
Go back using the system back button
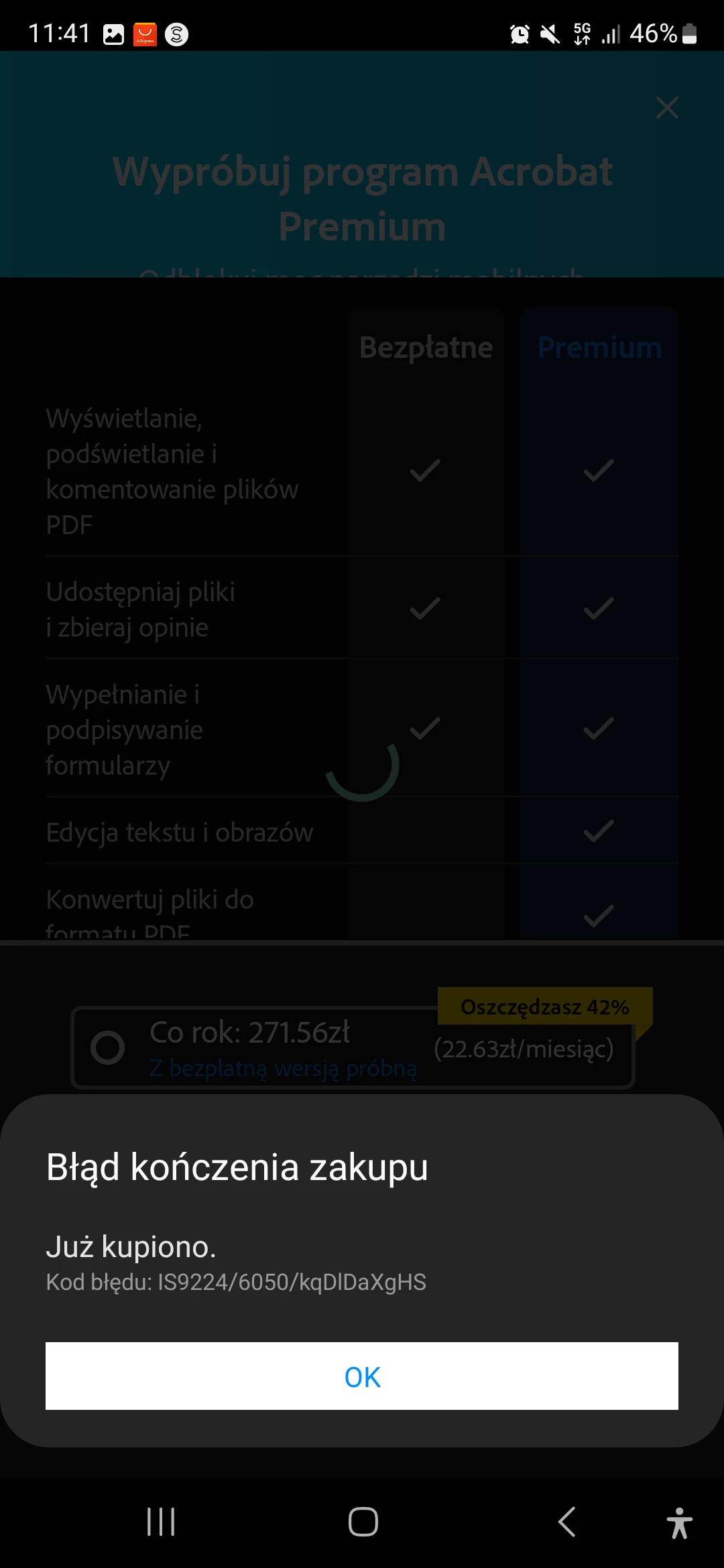coord(567,1522)
